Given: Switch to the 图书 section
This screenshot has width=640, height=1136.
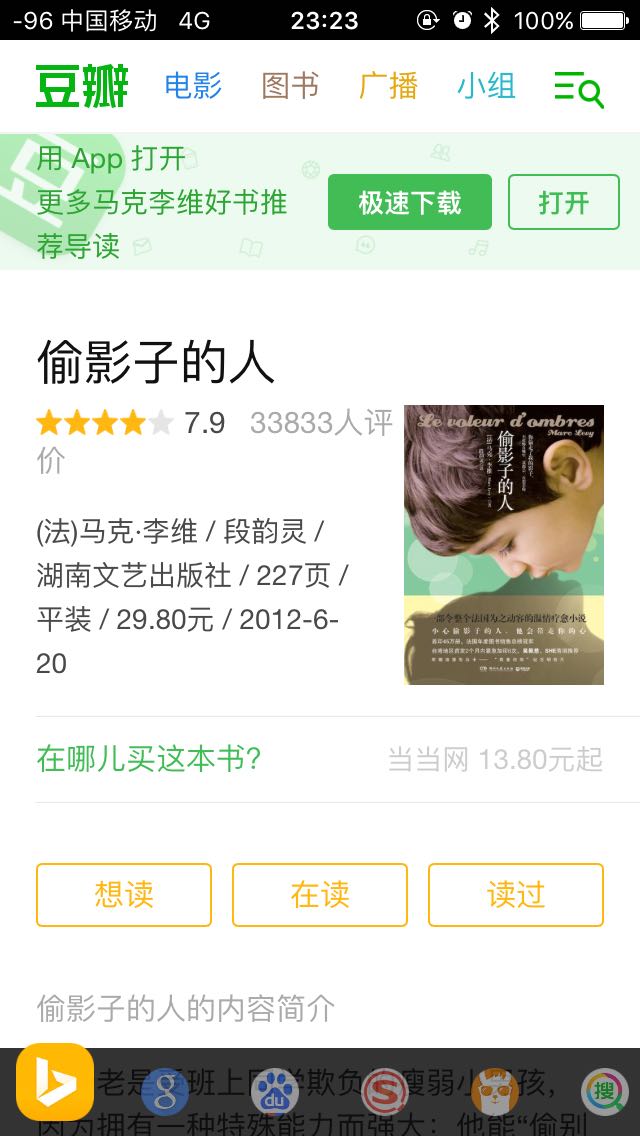Looking at the screenshot, I should click(290, 86).
